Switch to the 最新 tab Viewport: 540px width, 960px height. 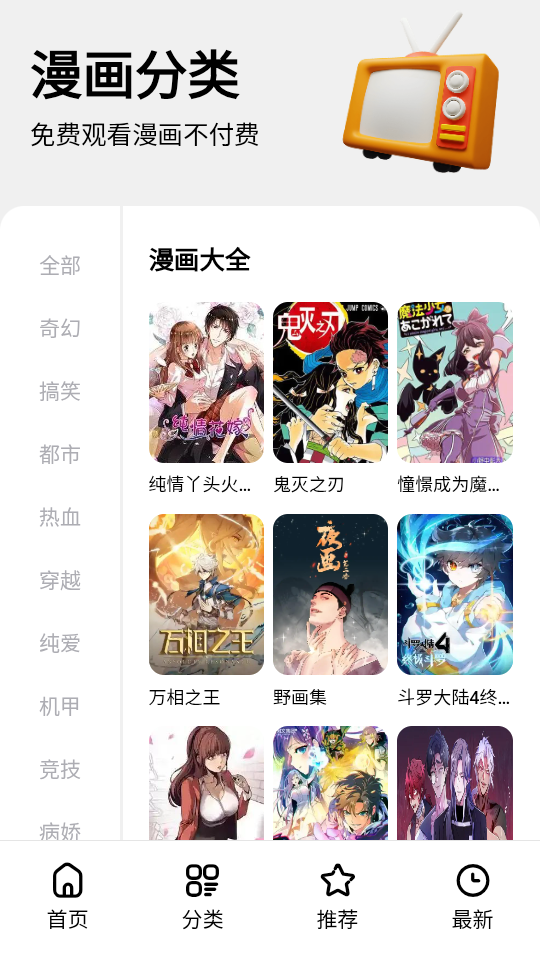point(473,896)
